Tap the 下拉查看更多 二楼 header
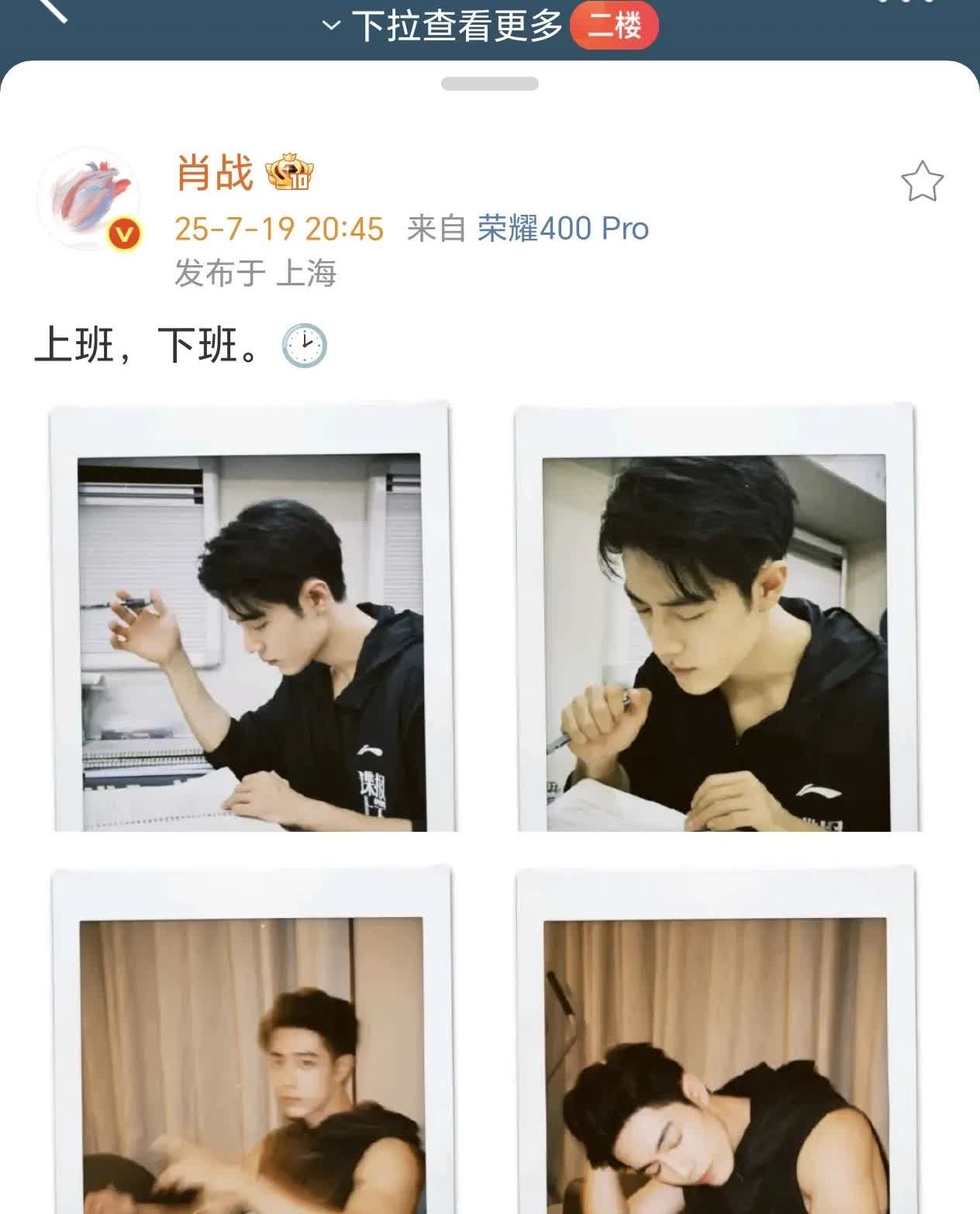The width and height of the screenshot is (980, 1214). click(490, 26)
